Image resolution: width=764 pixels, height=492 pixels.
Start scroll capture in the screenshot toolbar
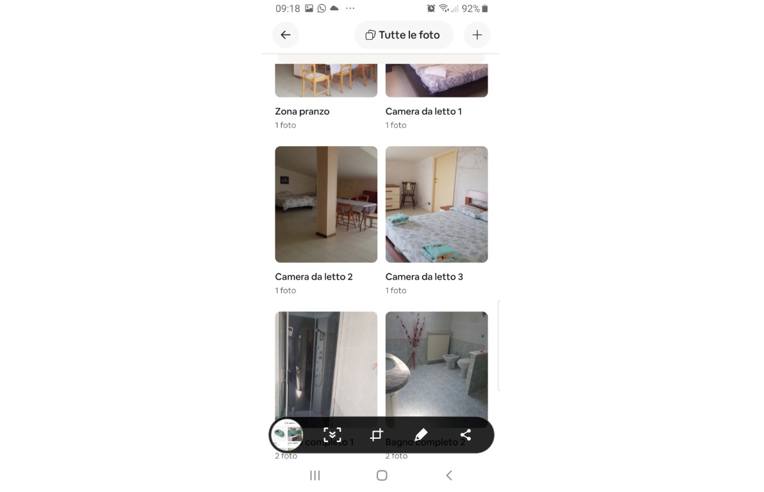pos(332,435)
